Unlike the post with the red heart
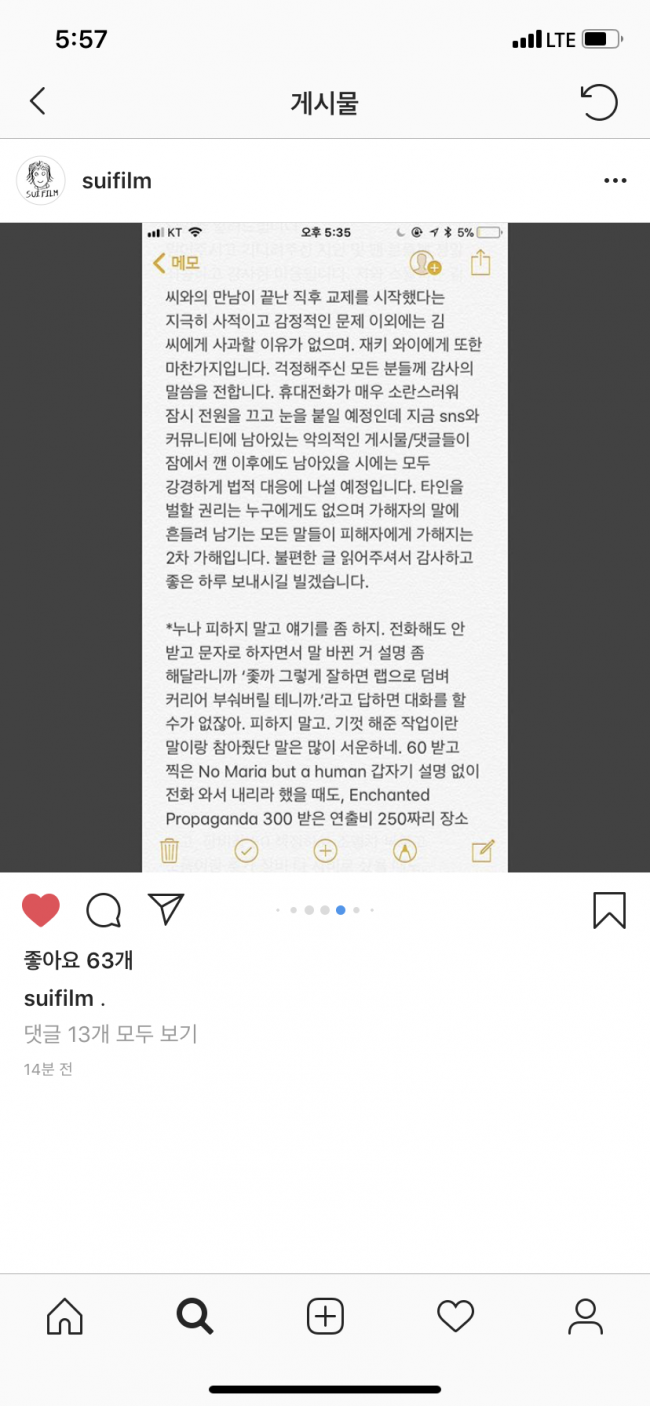The width and height of the screenshot is (650, 1406). 41,910
